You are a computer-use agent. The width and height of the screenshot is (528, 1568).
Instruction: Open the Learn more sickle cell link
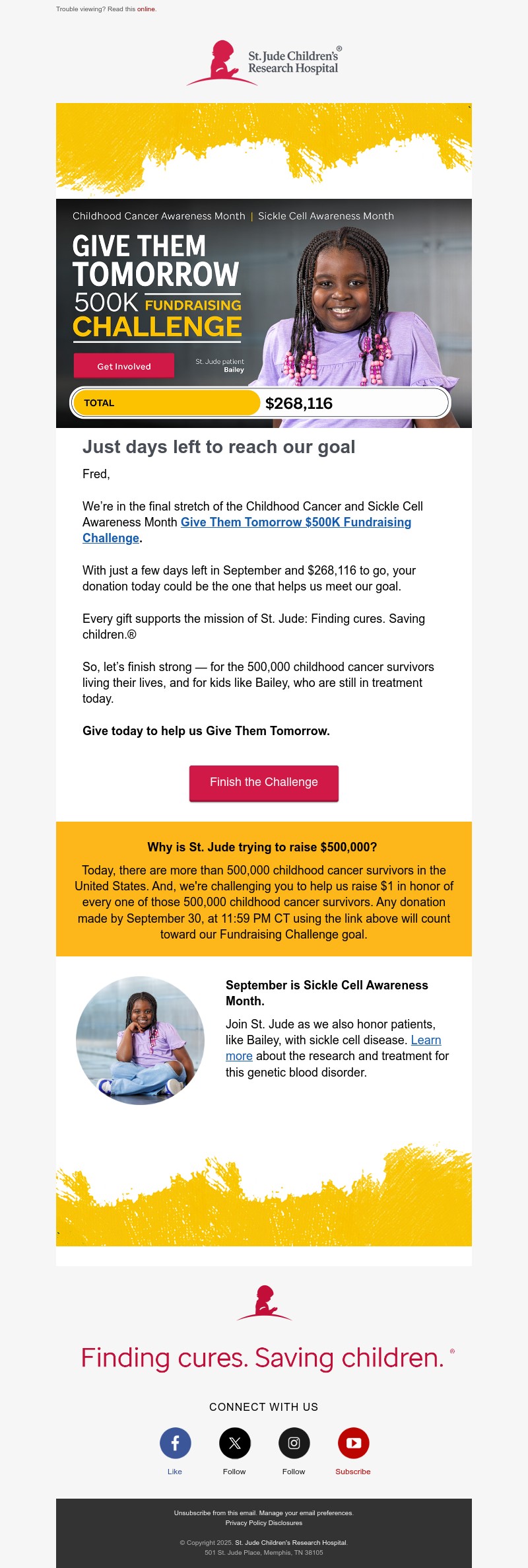pos(426,1040)
